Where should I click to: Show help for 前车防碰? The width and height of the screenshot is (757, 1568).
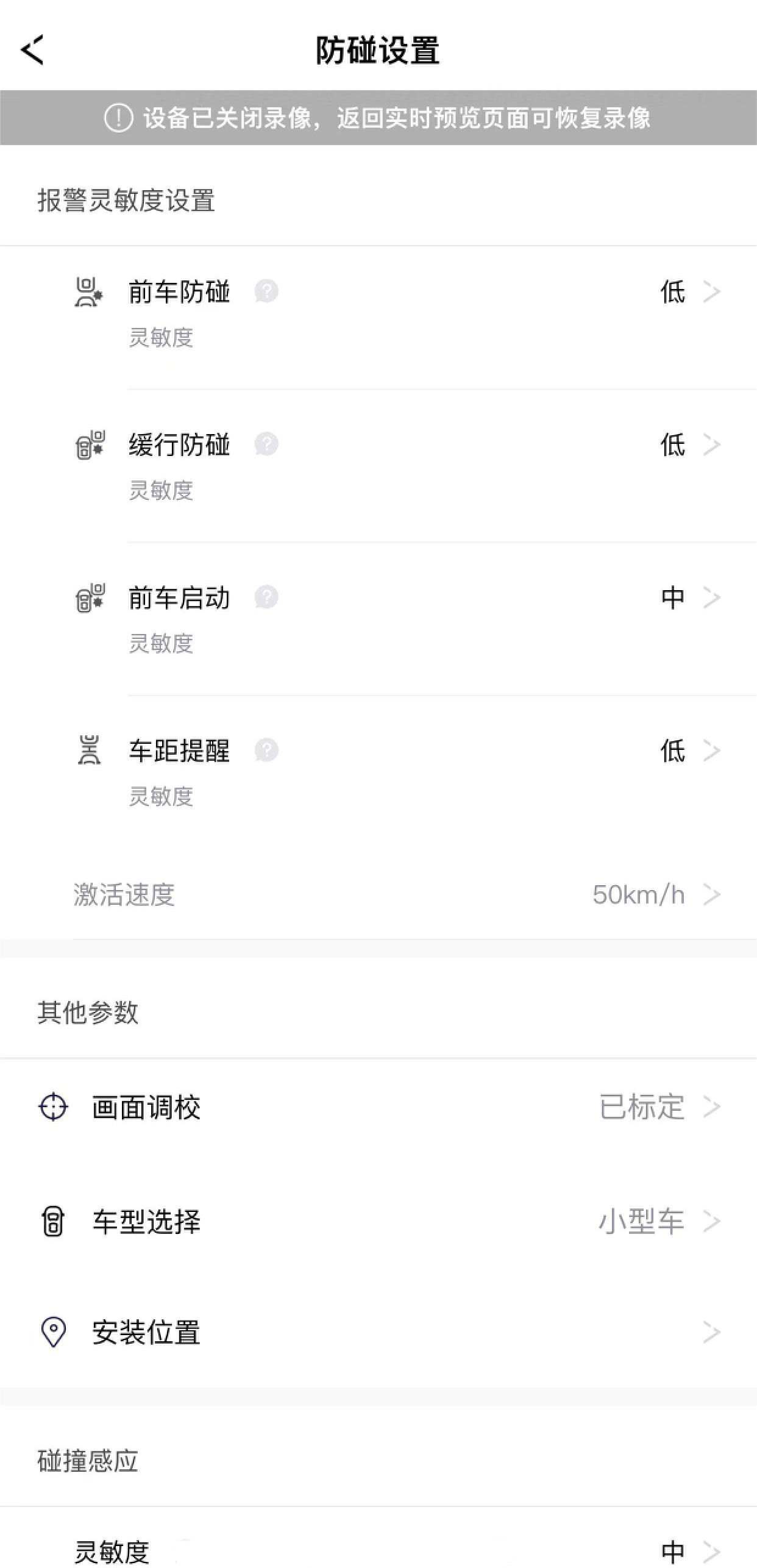tap(266, 291)
